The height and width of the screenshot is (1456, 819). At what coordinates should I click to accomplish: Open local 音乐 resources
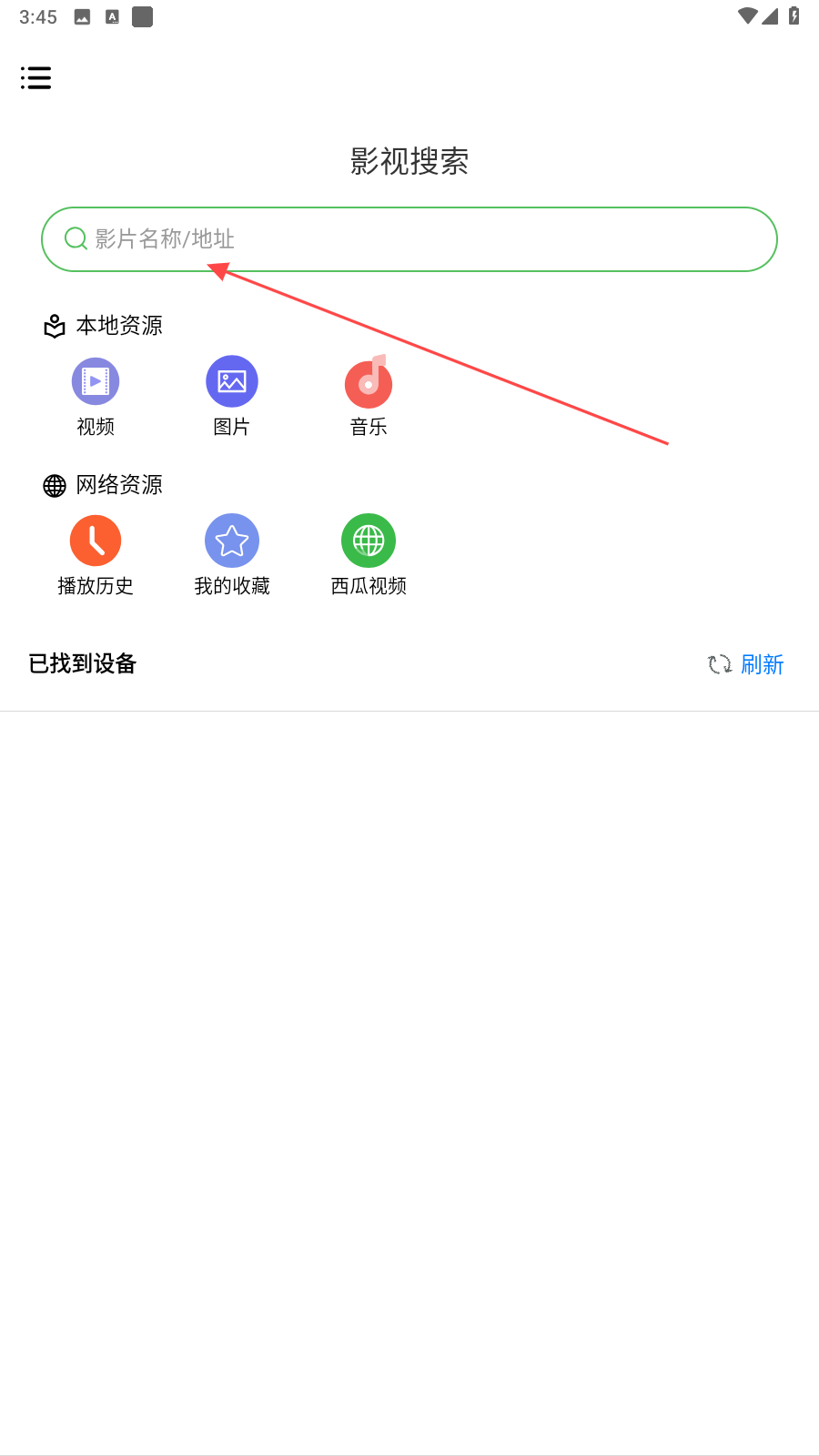click(369, 397)
